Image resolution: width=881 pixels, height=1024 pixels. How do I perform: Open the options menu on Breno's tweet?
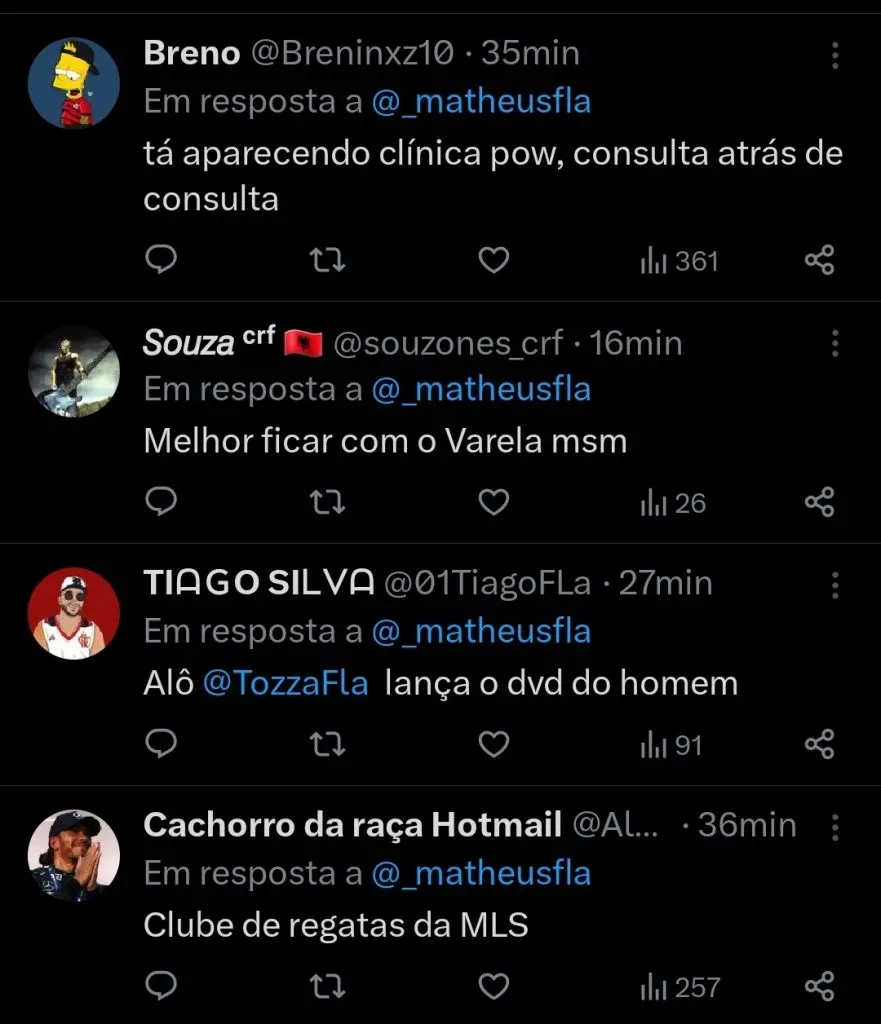(836, 57)
